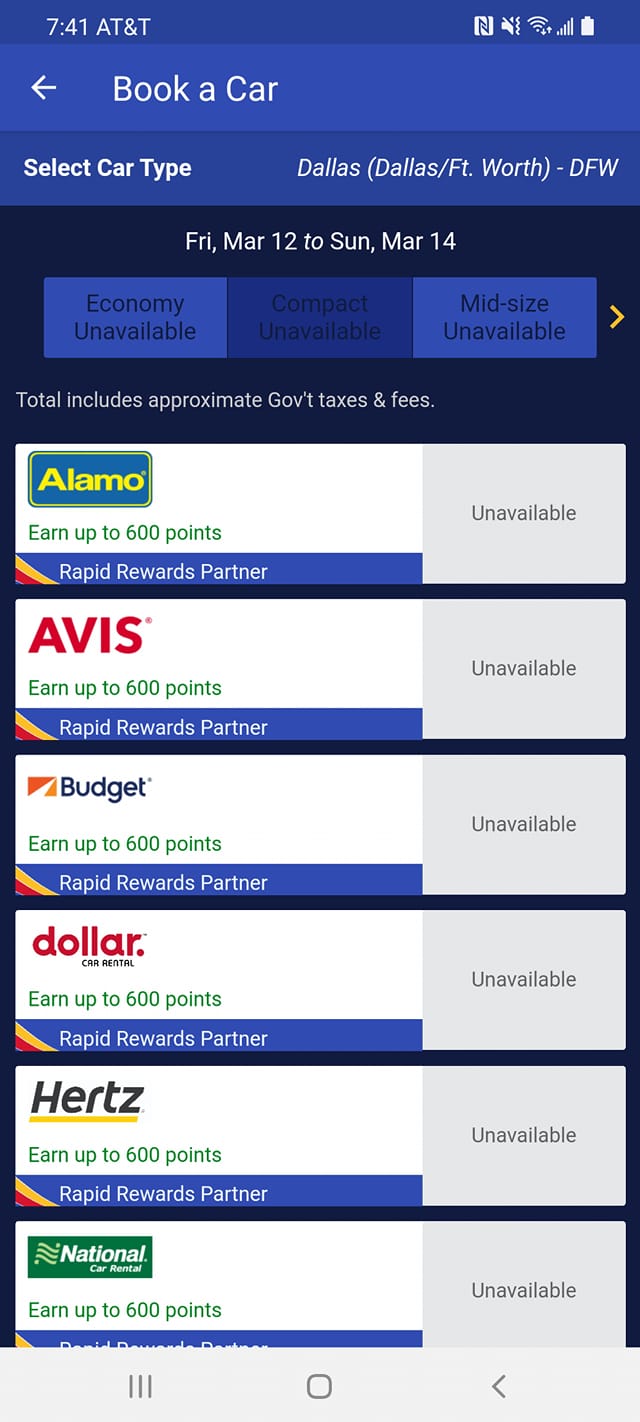Open recent apps from navigation bar
Screen dimensions: 640x1422
pos(140,1386)
